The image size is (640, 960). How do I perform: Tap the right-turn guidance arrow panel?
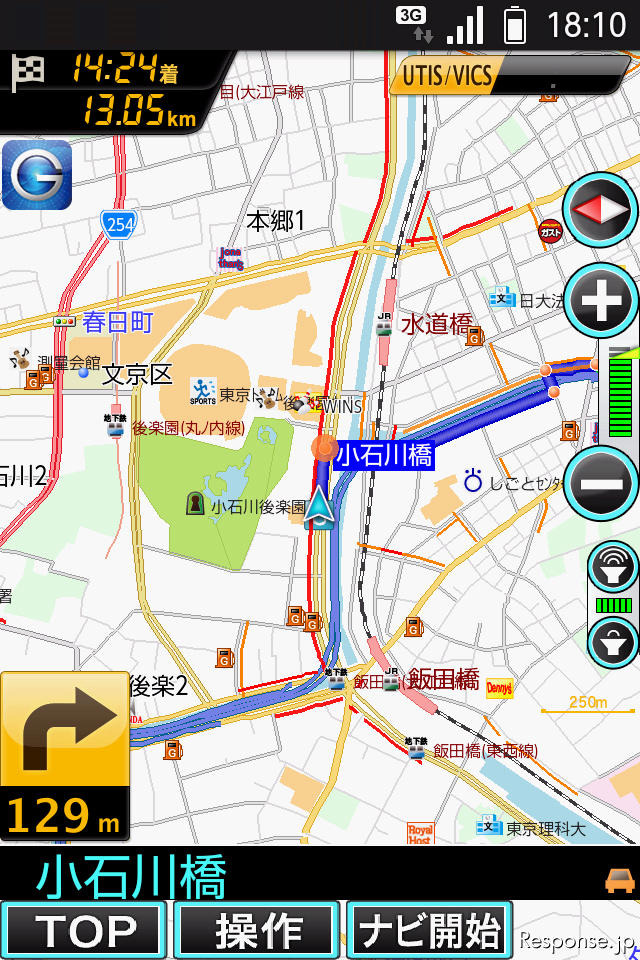(64, 730)
